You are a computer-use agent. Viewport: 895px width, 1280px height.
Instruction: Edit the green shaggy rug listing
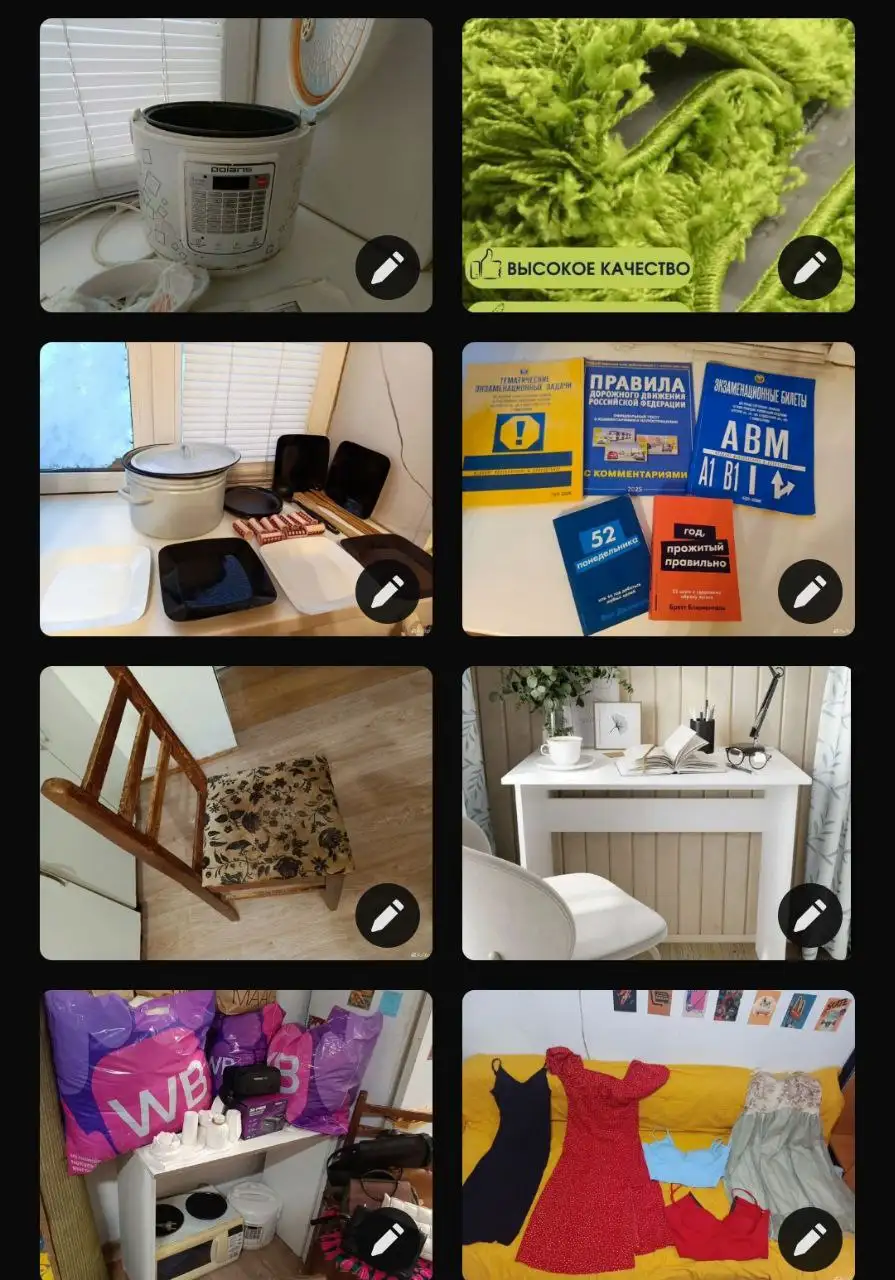[x=810, y=267]
